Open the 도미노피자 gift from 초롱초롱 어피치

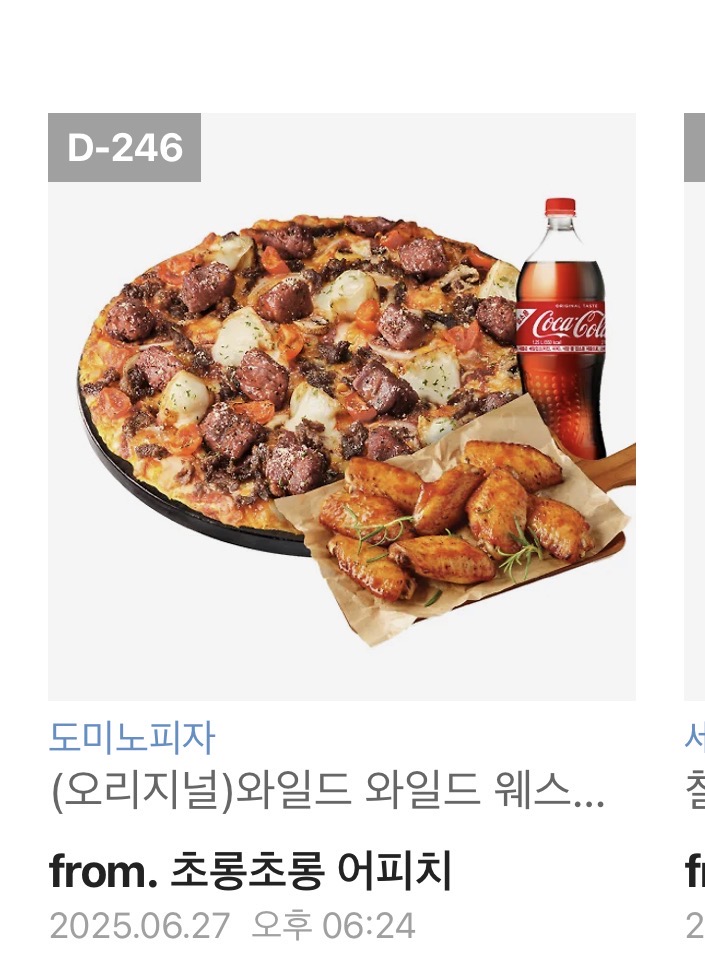coord(341,406)
